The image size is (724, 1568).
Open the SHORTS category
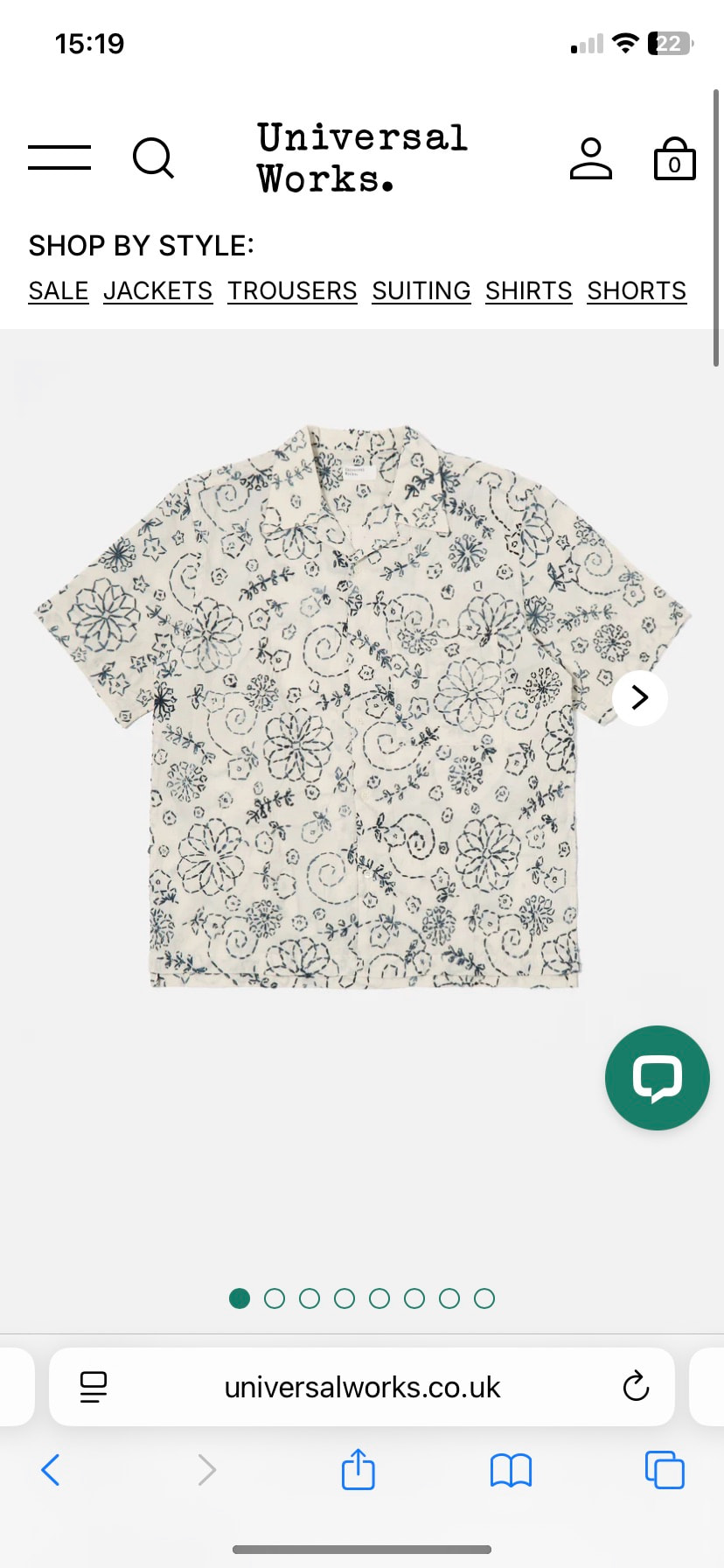[637, 290]
